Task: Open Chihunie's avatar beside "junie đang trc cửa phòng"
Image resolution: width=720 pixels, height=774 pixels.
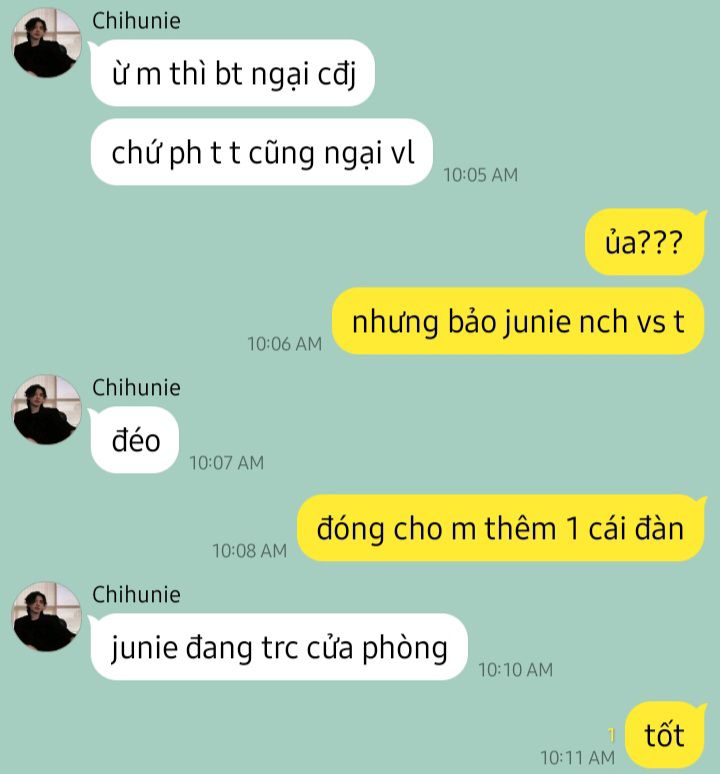Action: tap(47, 617)
